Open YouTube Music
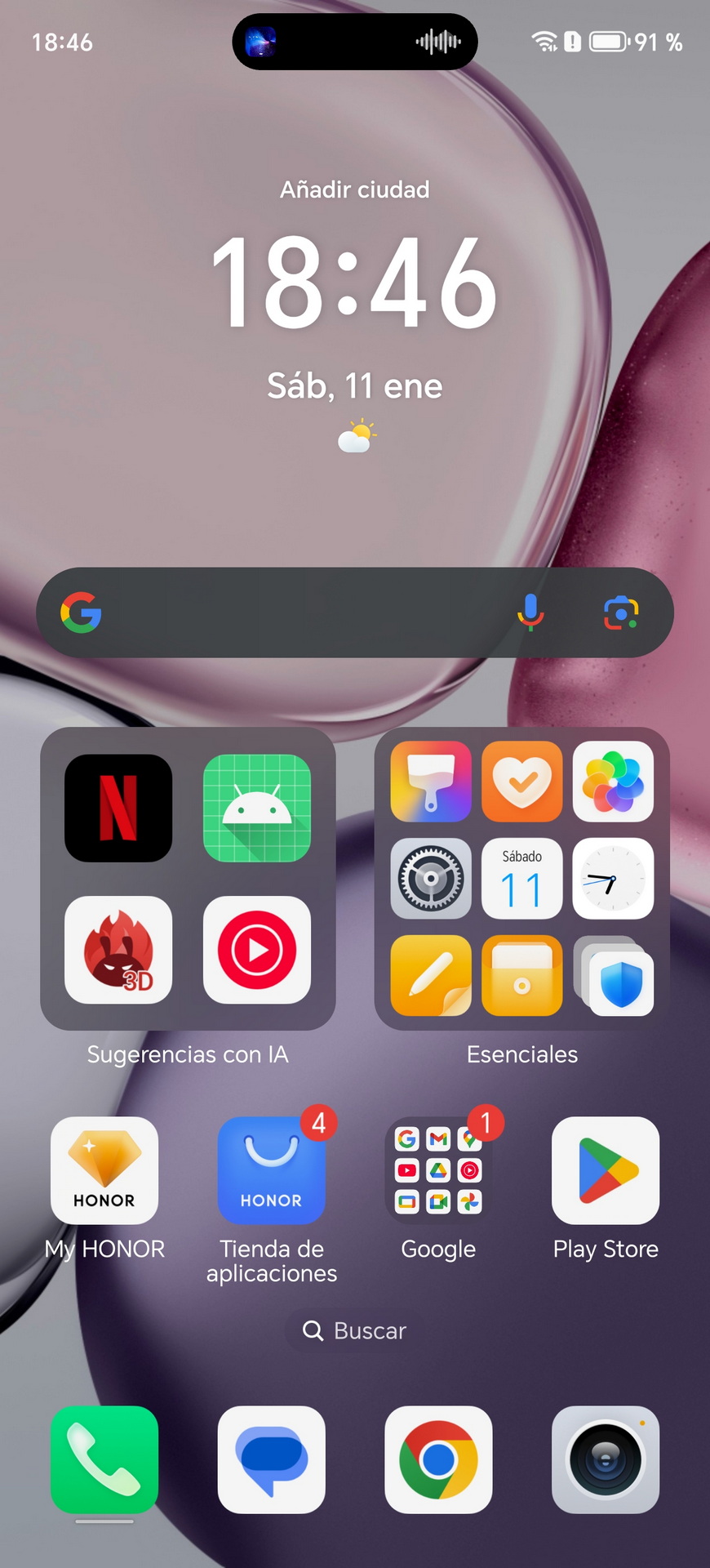 tap(257, 950)
